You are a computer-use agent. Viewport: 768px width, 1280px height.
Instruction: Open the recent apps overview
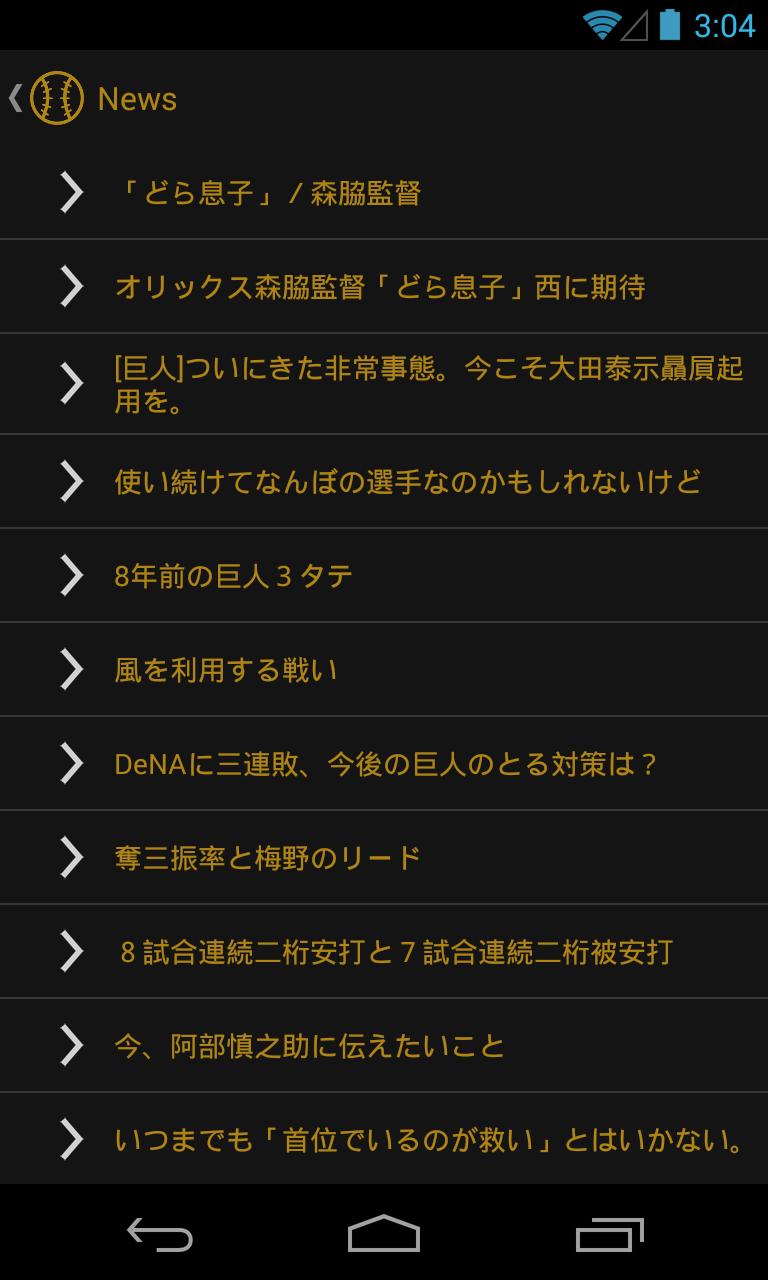[610, 1234]
